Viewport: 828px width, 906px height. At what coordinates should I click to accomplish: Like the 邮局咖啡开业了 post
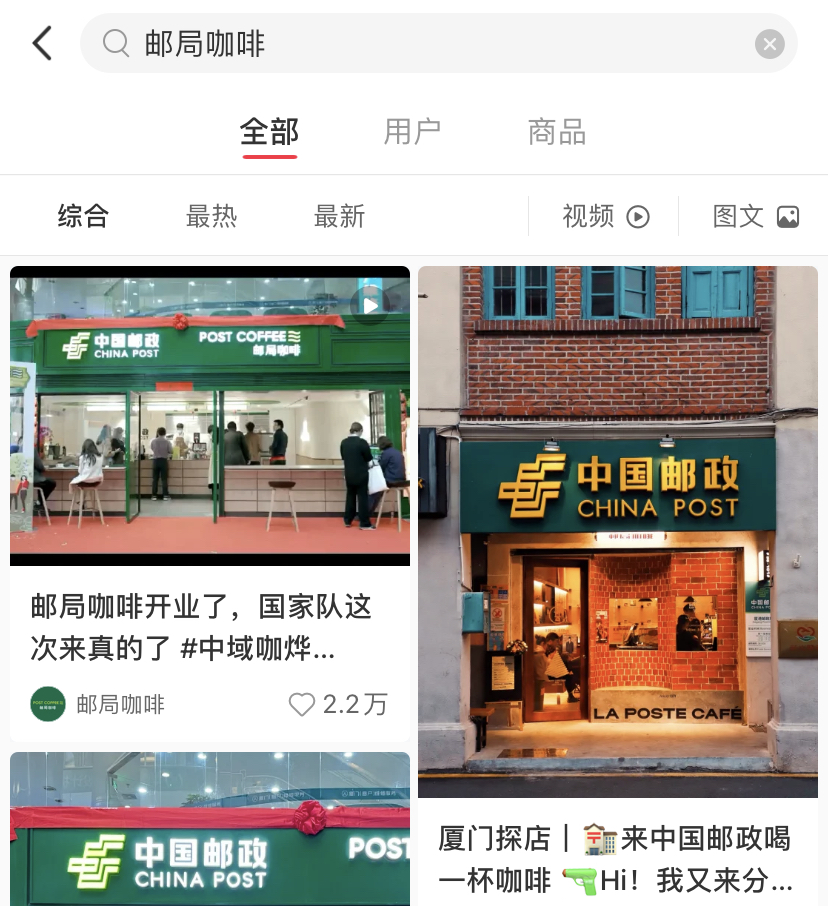tap(302, 705)
